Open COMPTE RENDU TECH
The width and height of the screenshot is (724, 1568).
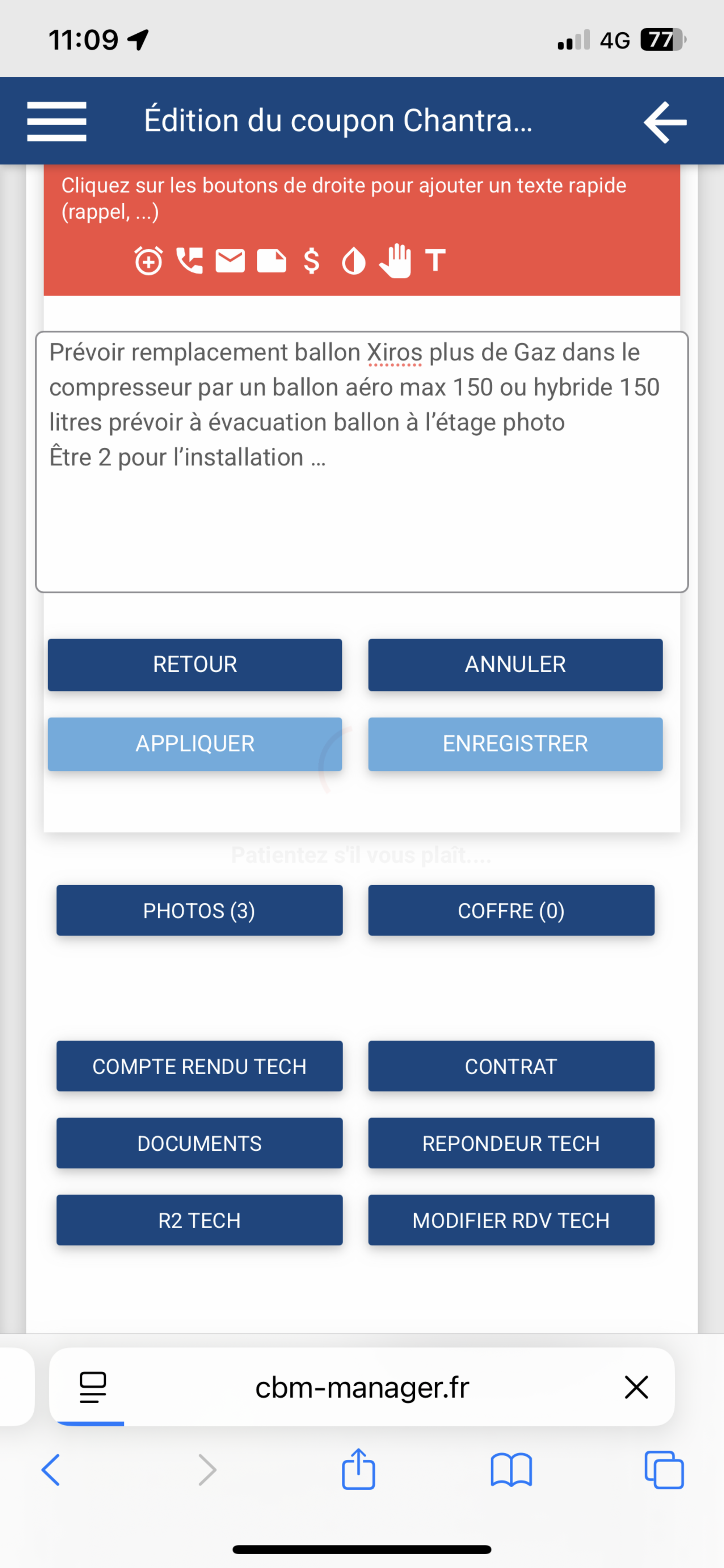pyautogui.click(x=199, y=1066)
